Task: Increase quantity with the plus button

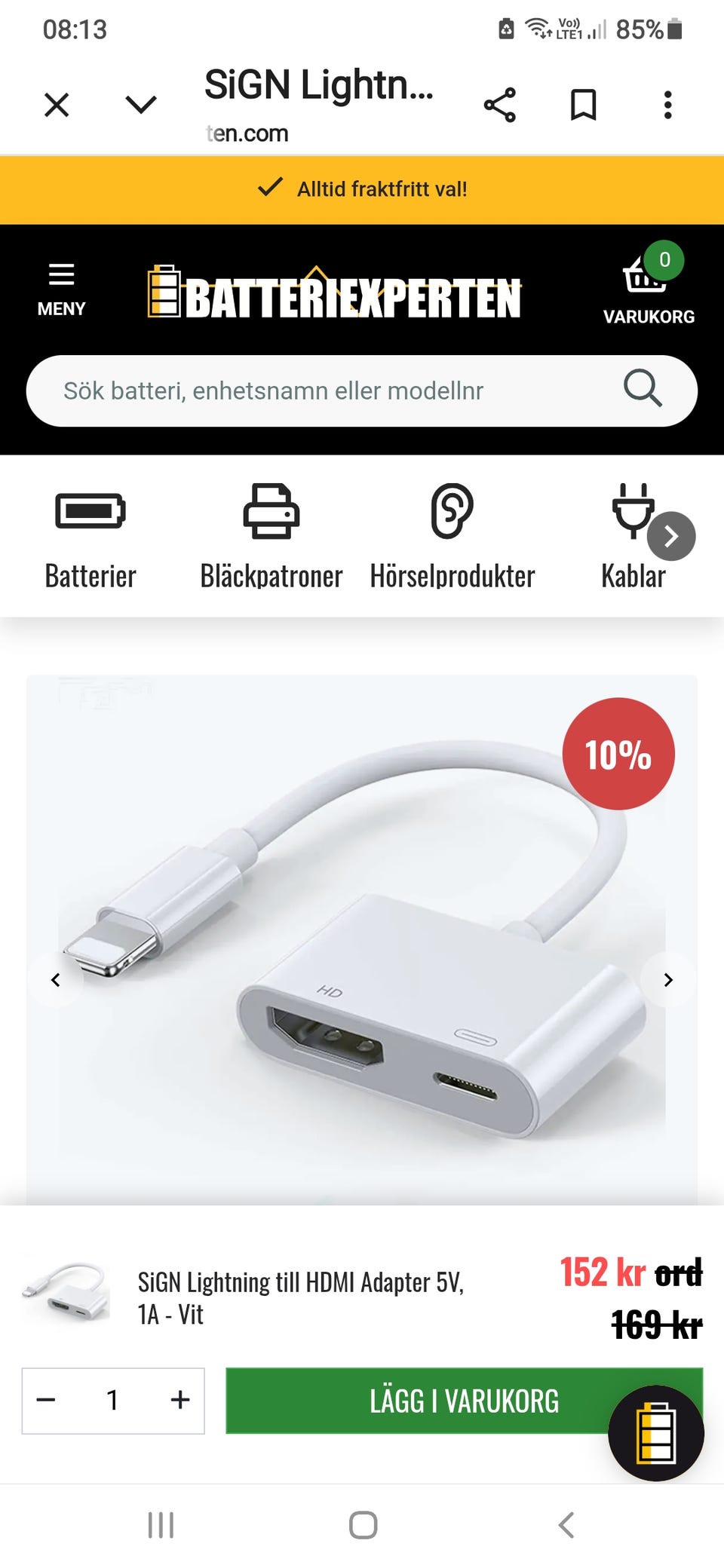Action: [x=180, y=1400]
